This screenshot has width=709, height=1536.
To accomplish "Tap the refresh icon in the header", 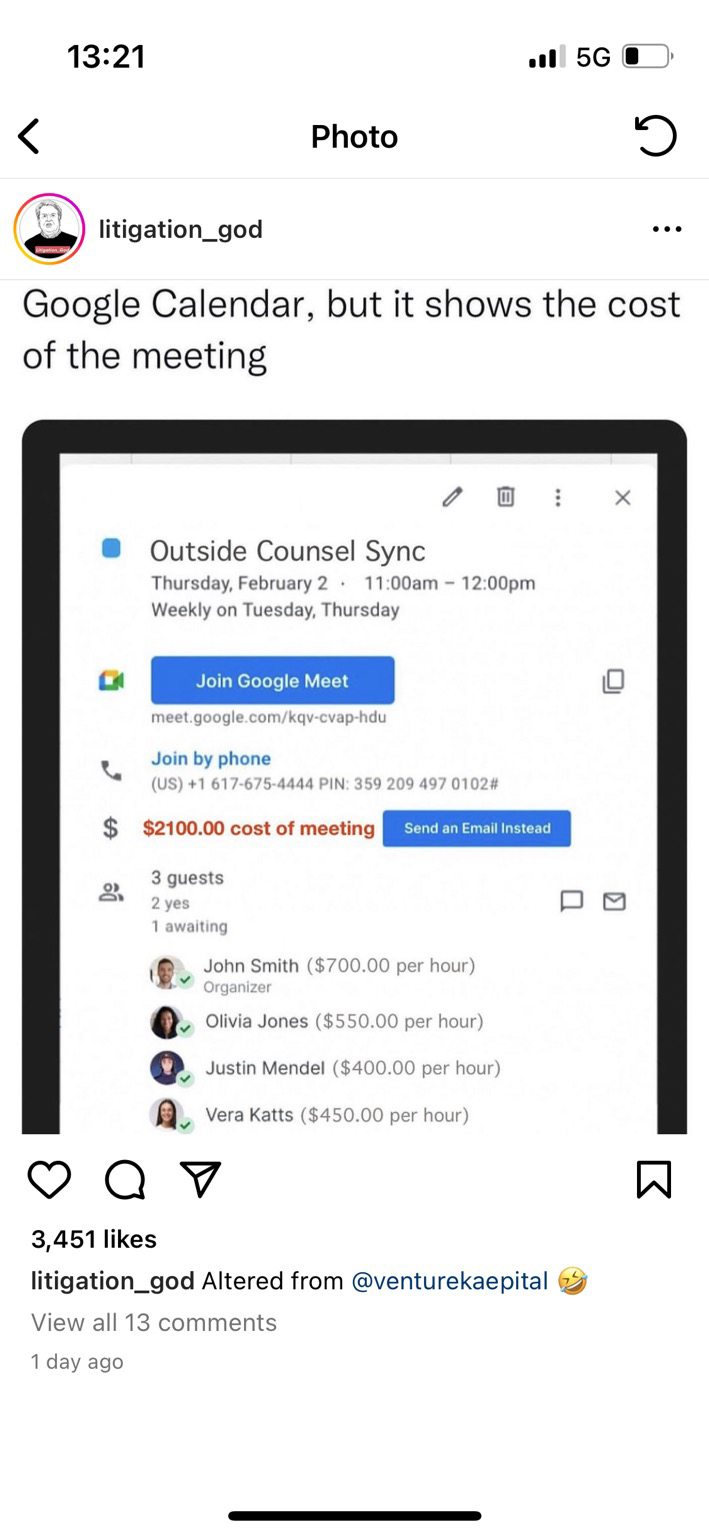I will [656, 136].
